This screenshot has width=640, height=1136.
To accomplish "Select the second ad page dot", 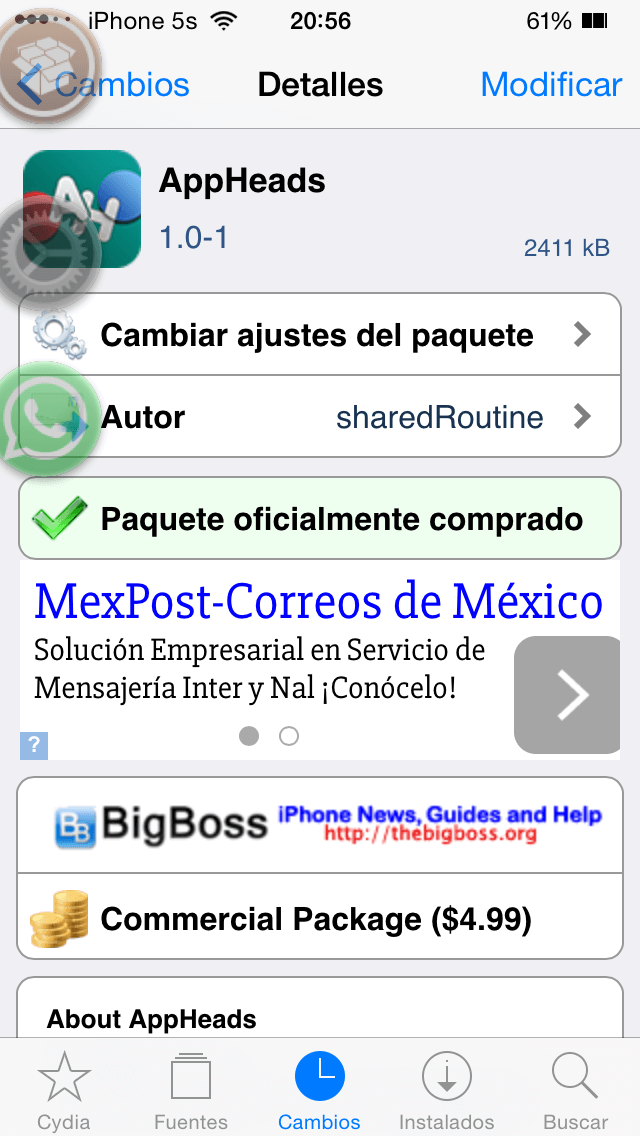I will 289,736.
